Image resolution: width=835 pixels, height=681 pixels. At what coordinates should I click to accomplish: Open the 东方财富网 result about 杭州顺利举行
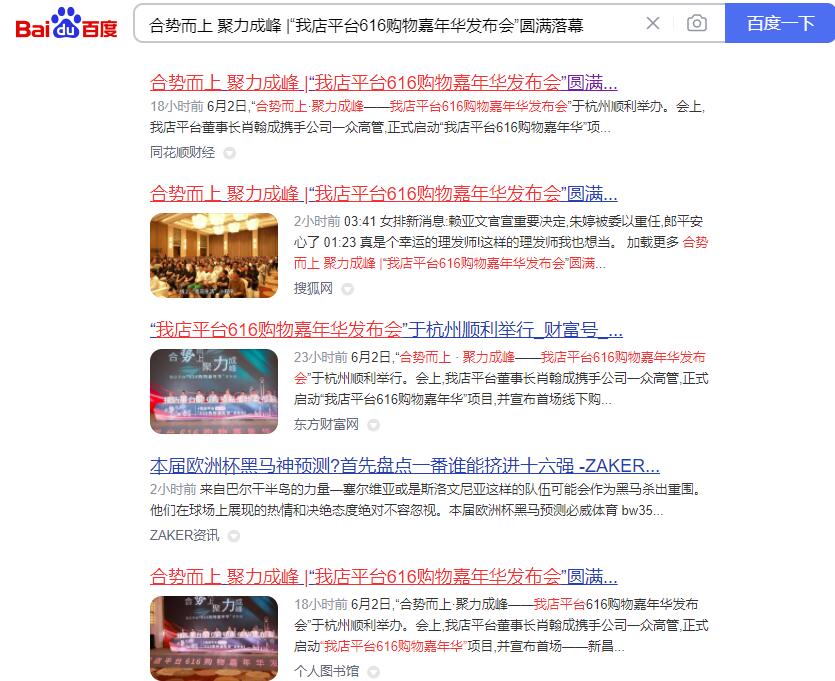tap(386, 329)
